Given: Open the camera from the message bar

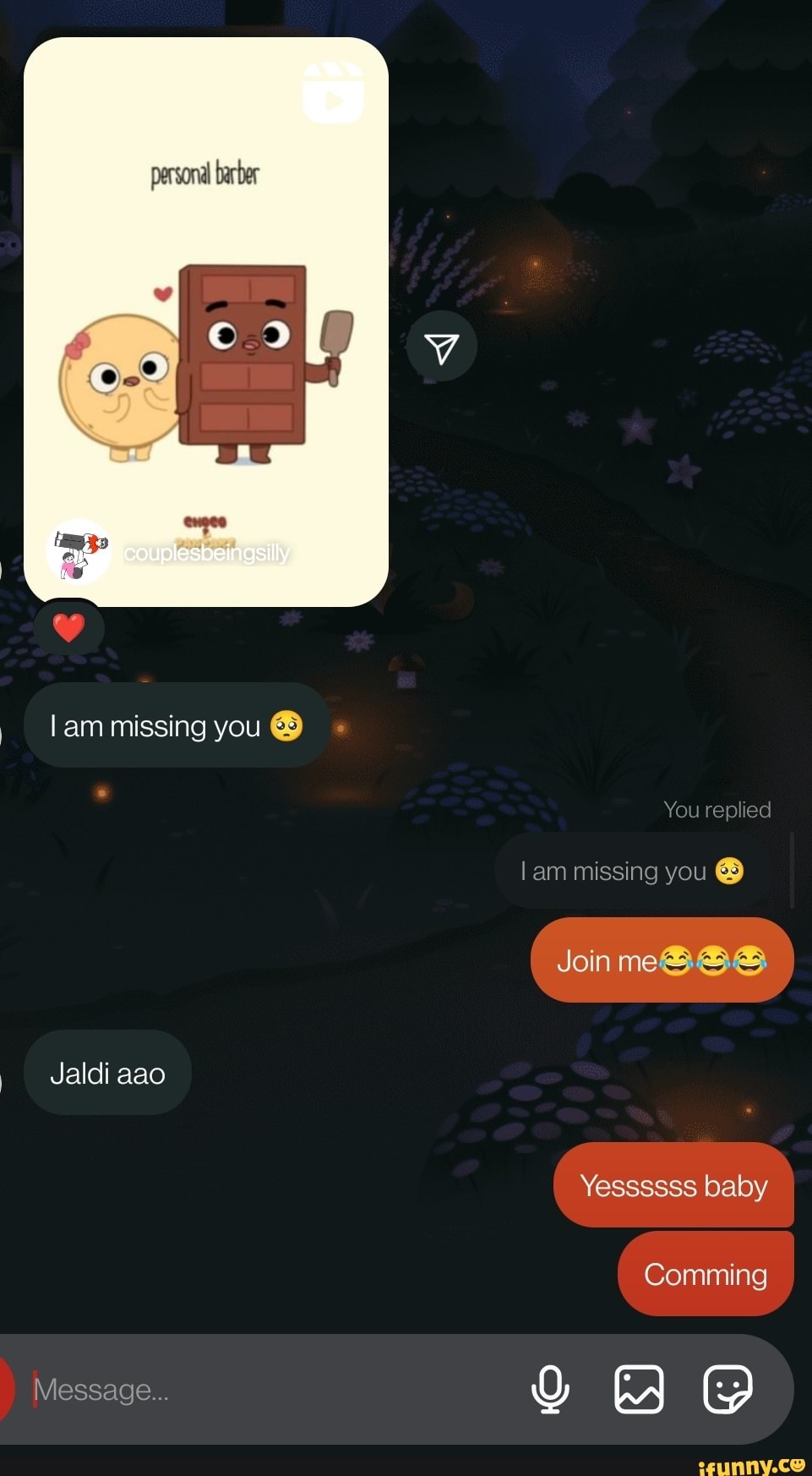Looking at the screenshot, I should pyautogui.click(x=5, y=1389).
